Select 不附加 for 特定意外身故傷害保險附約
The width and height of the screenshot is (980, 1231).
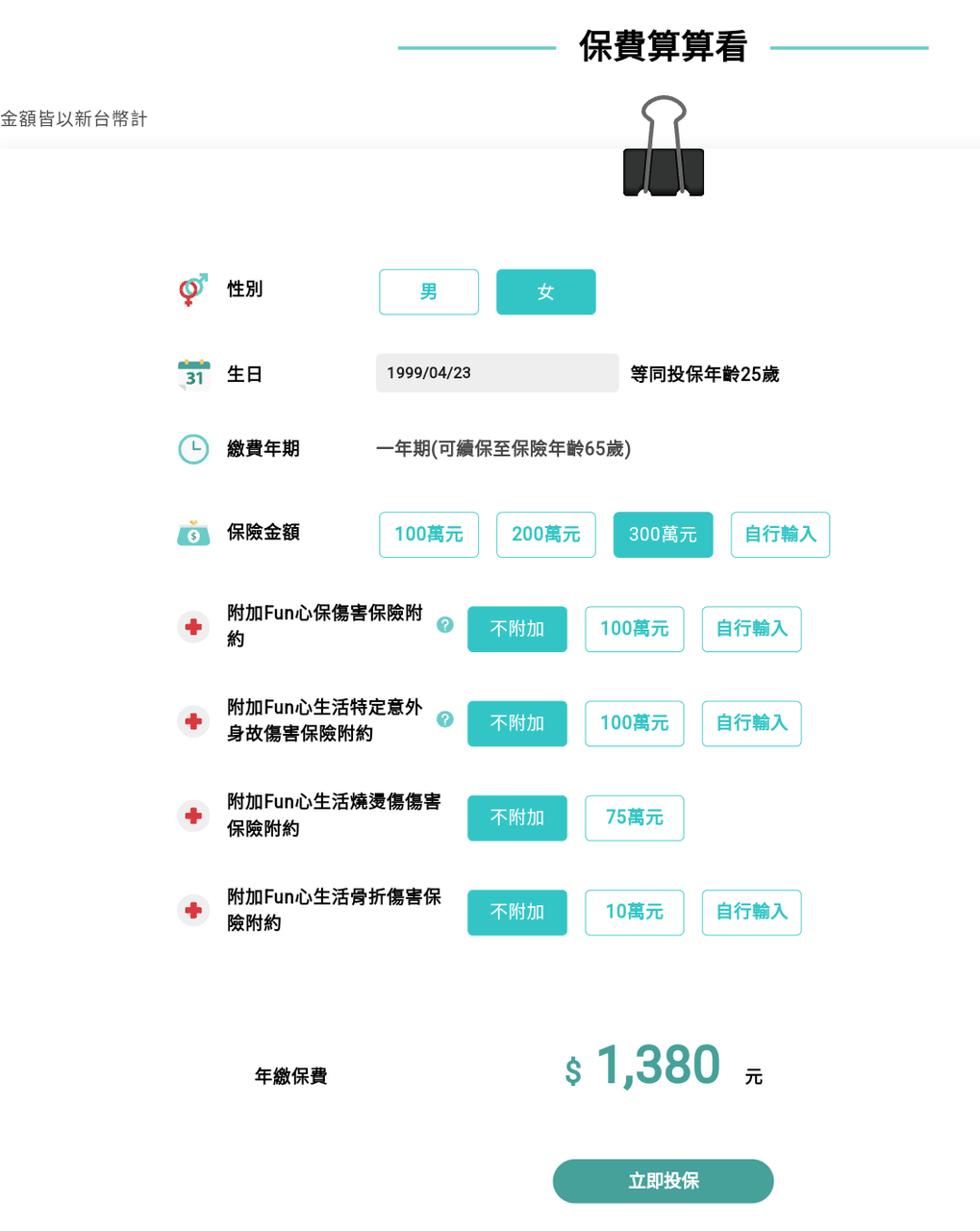point(516,723)
